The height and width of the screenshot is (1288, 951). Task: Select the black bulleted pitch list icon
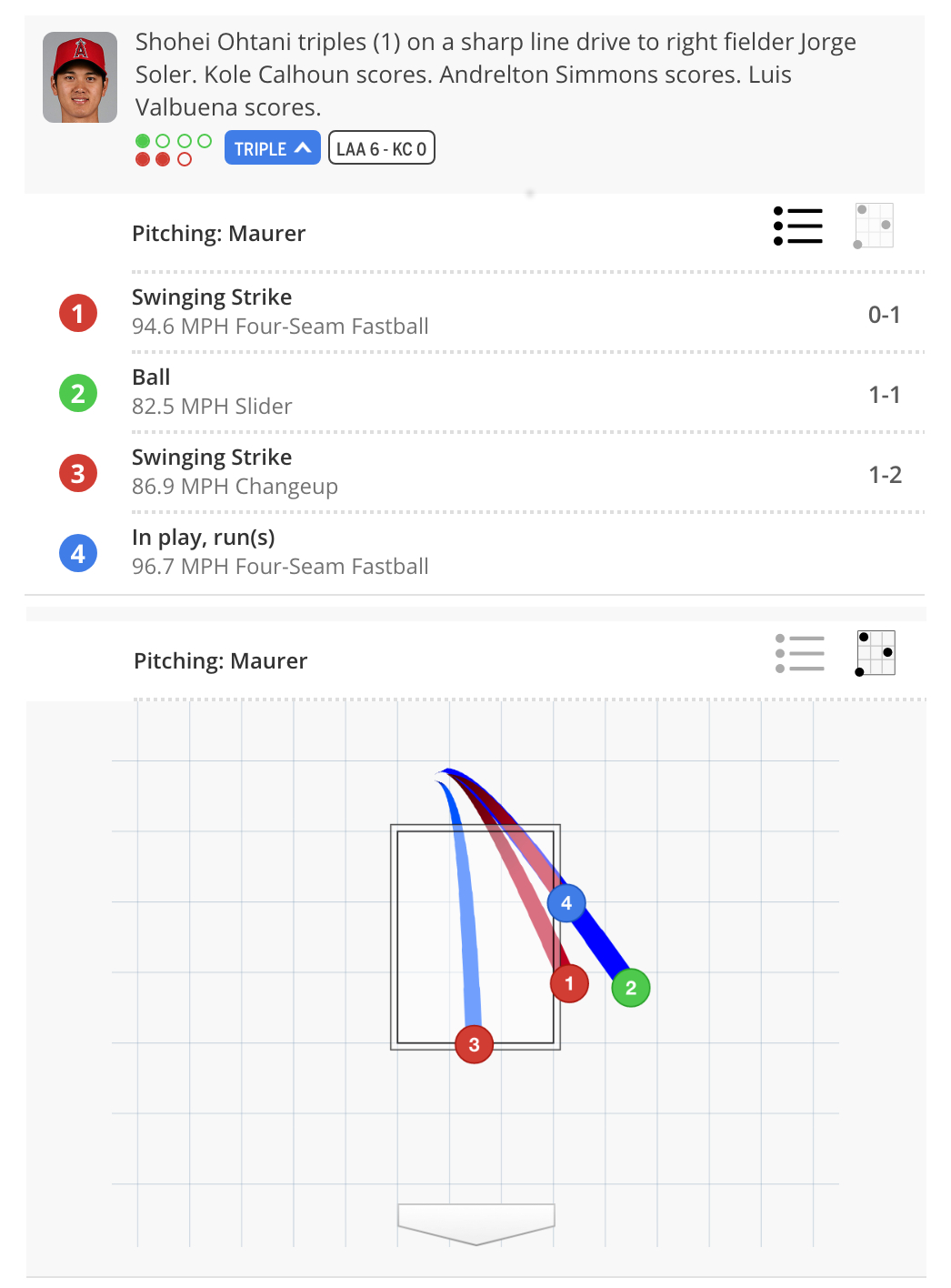click(x=798, y=226)
